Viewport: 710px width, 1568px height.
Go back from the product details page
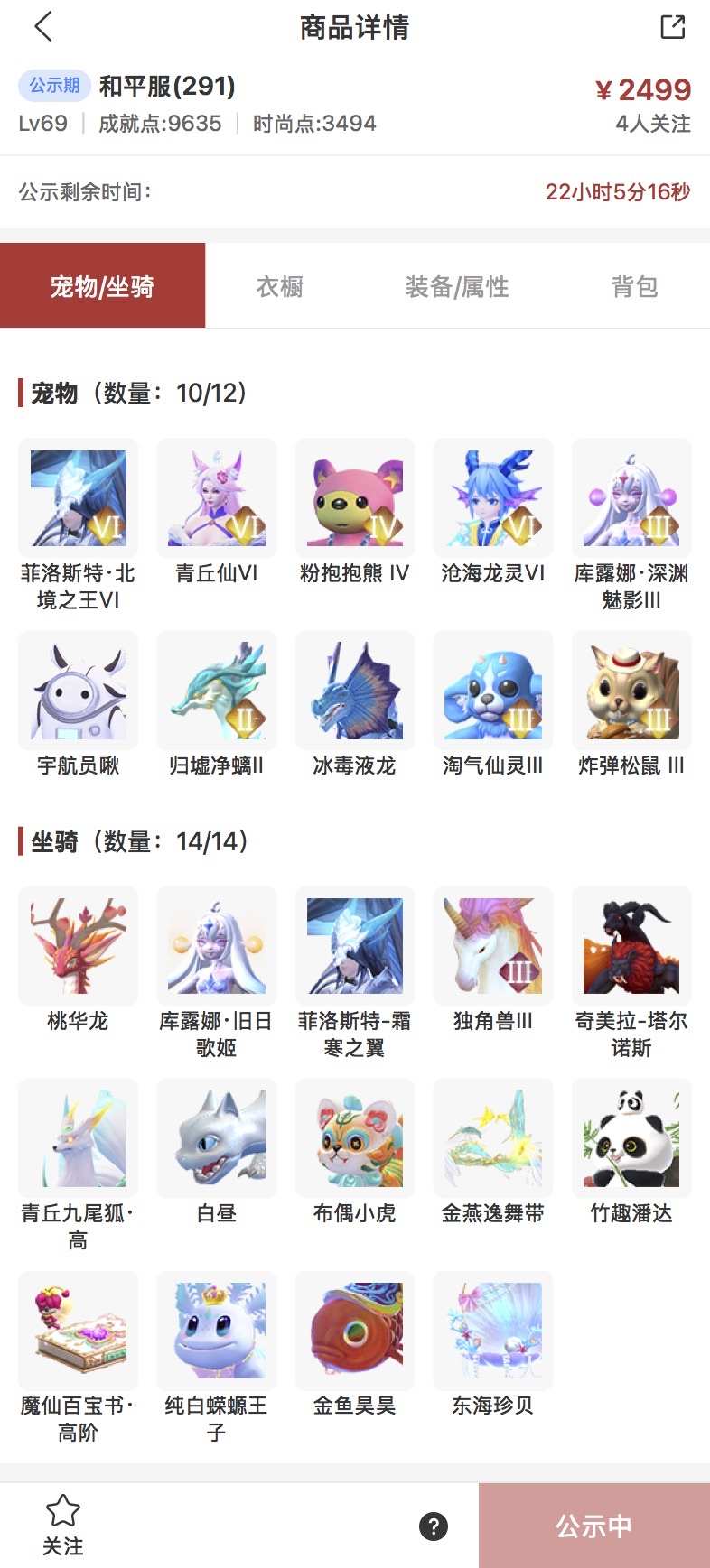42,27
